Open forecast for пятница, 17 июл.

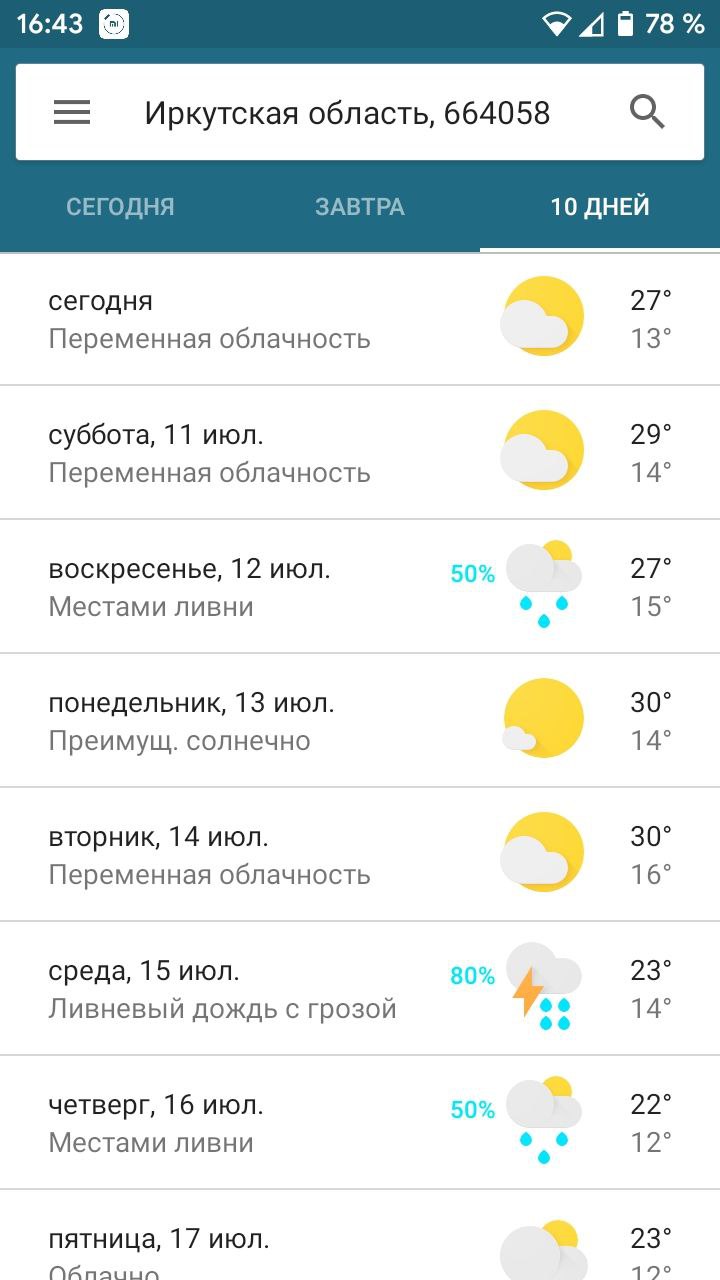[x=360, y=1235]
